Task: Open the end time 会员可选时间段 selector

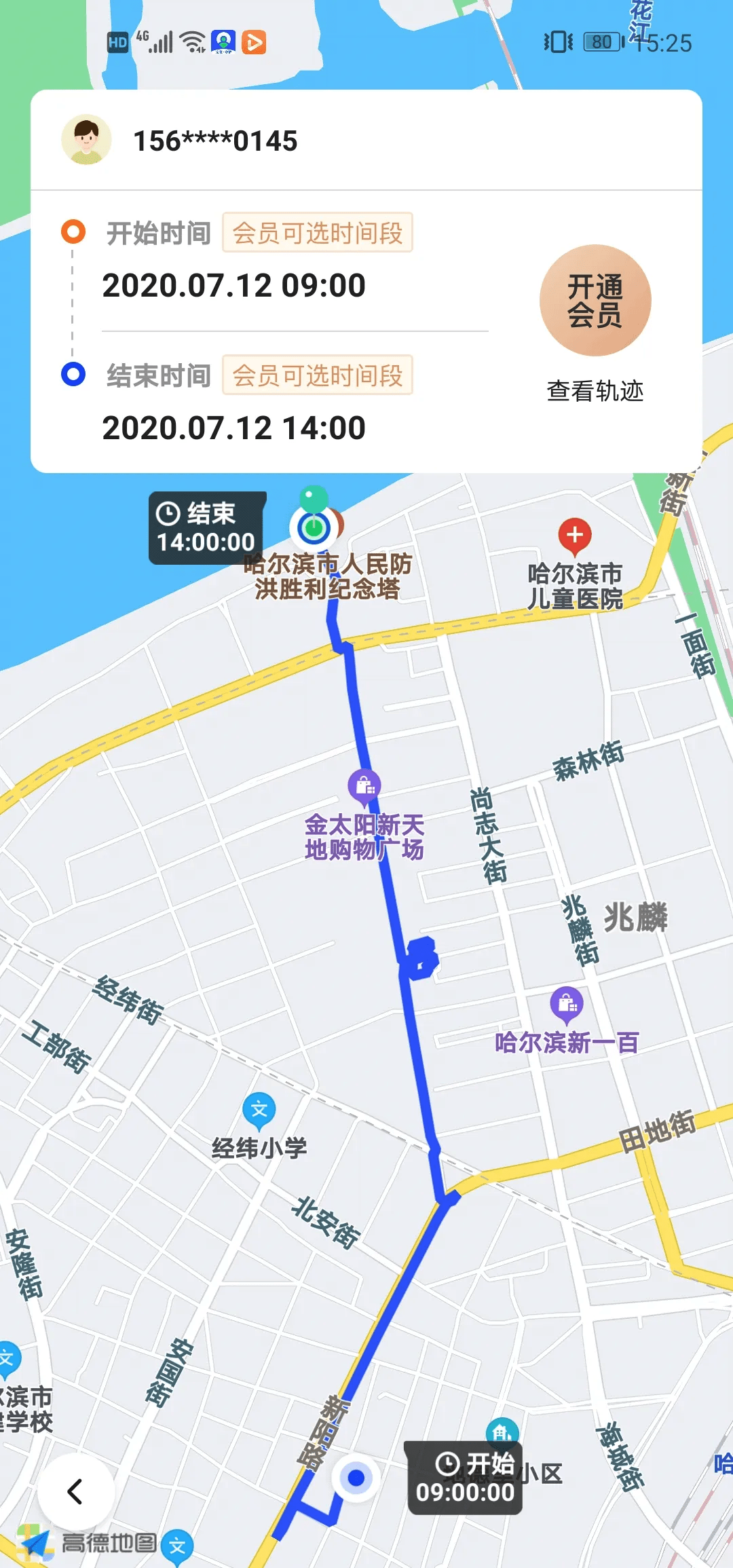Action: [317, 374]
